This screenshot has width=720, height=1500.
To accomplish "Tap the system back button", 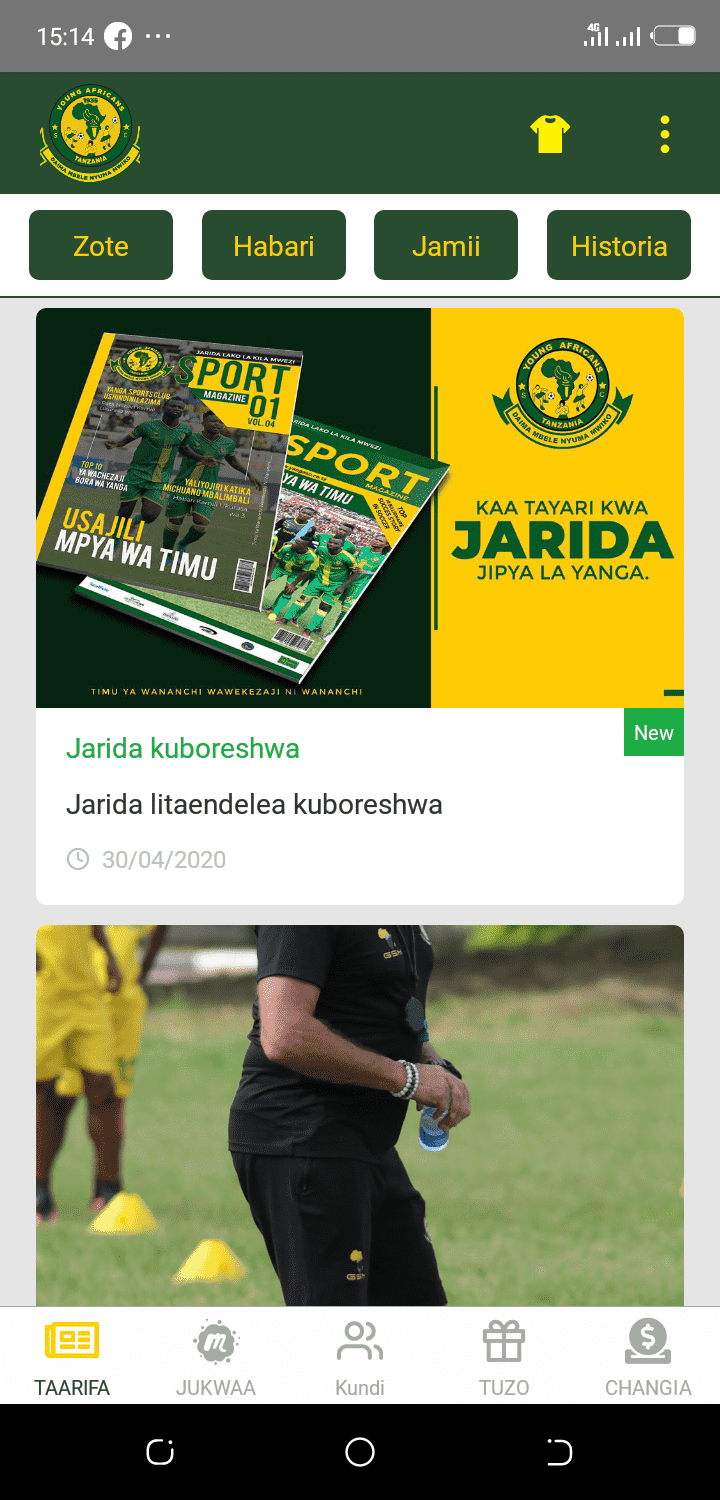I will (560, 1452).
